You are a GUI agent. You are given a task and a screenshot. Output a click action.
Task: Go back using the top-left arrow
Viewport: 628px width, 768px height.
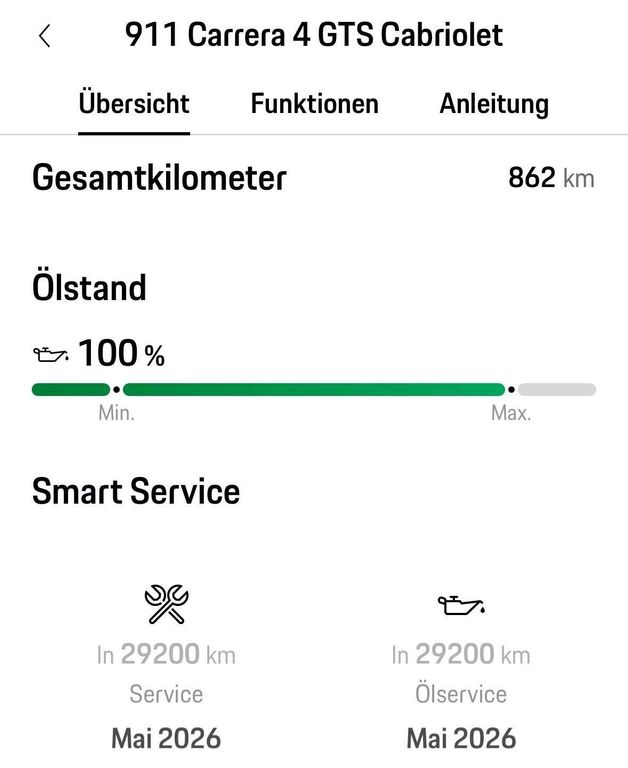[44, 37]
